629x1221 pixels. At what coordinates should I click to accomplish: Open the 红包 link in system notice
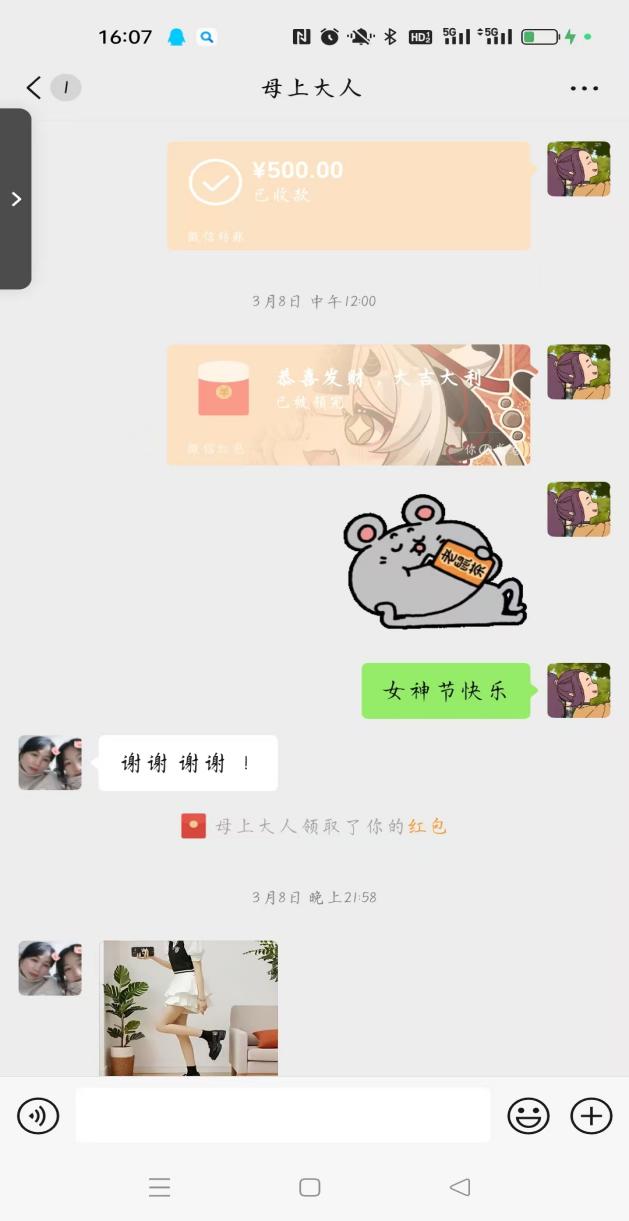point(427,826)
